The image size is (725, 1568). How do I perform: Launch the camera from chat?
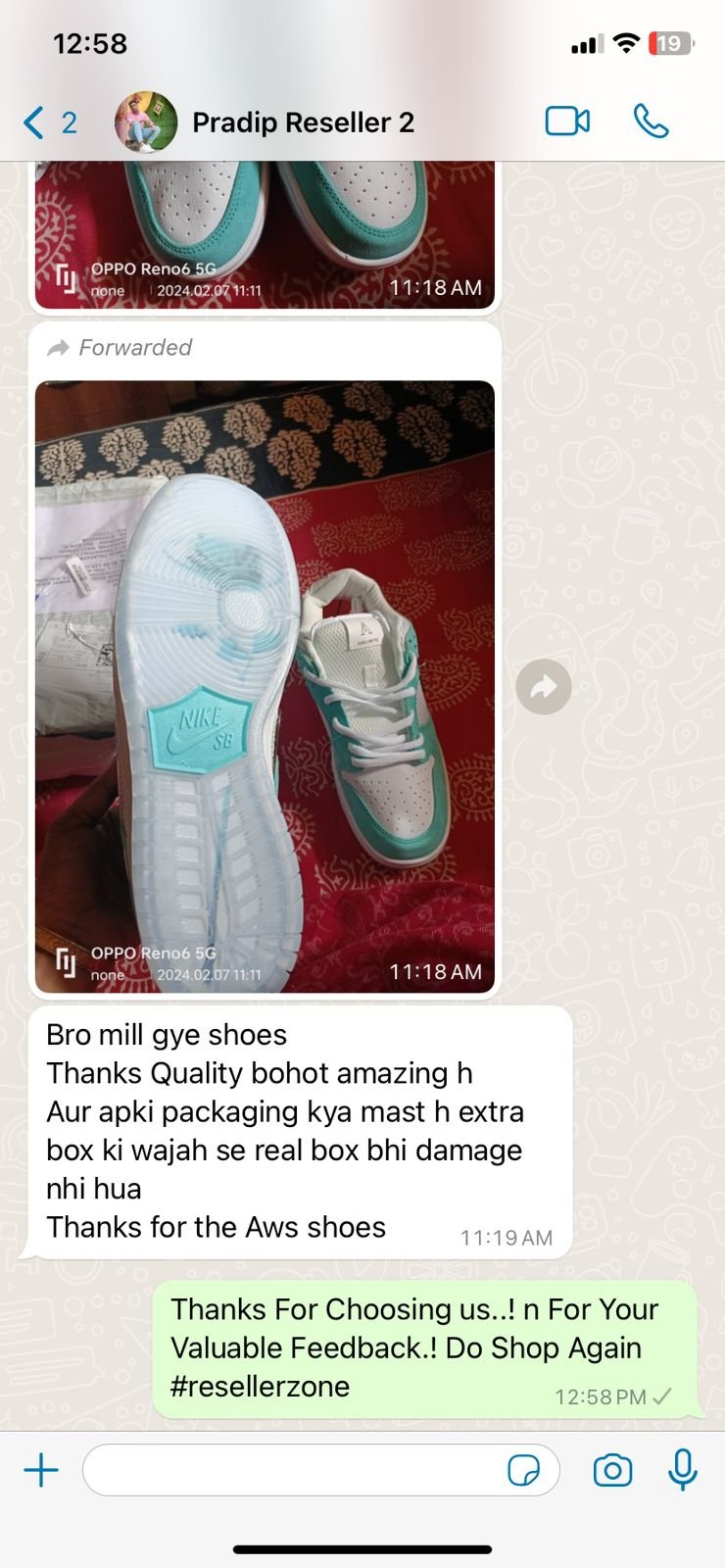coord(612,1470)
